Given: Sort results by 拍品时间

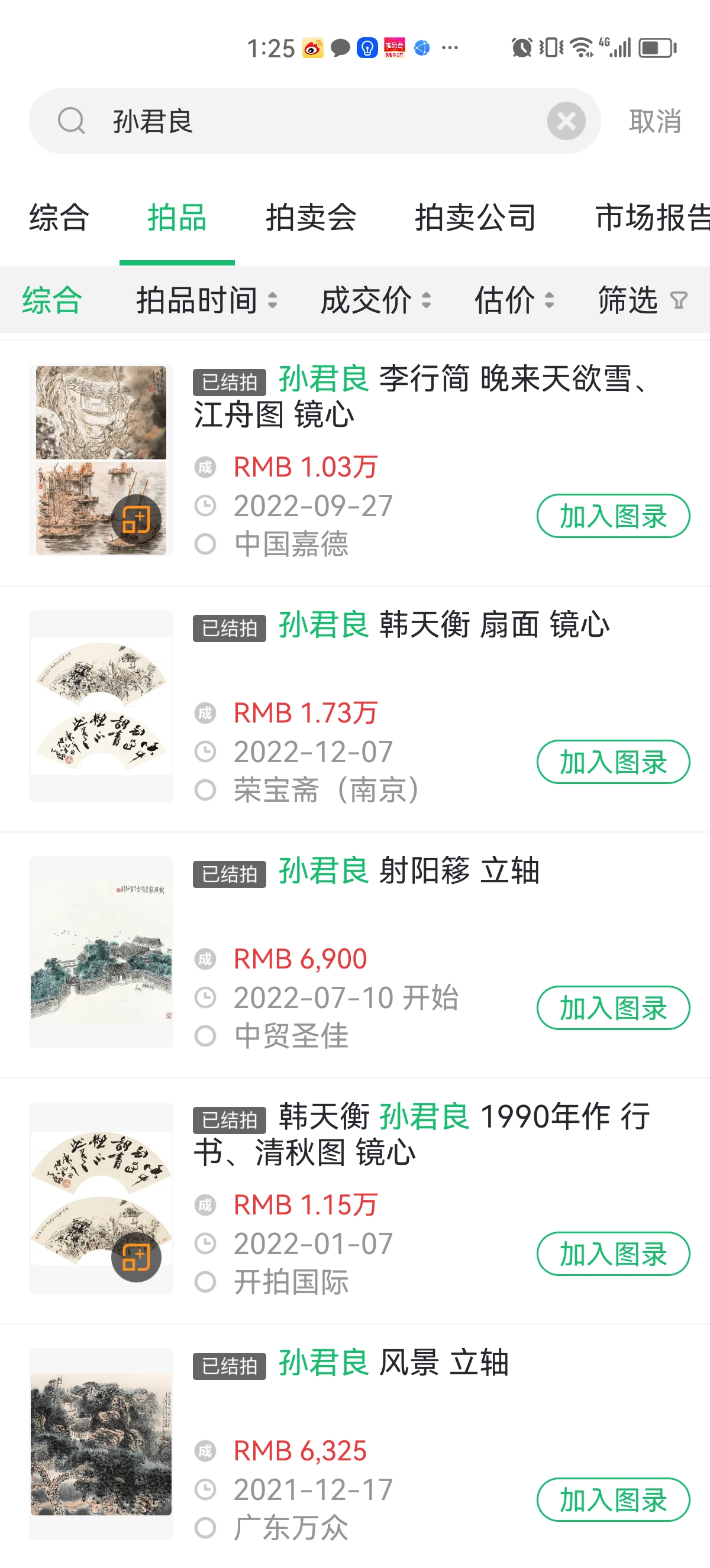Looking at the screenshot, I should coord(206,300).
